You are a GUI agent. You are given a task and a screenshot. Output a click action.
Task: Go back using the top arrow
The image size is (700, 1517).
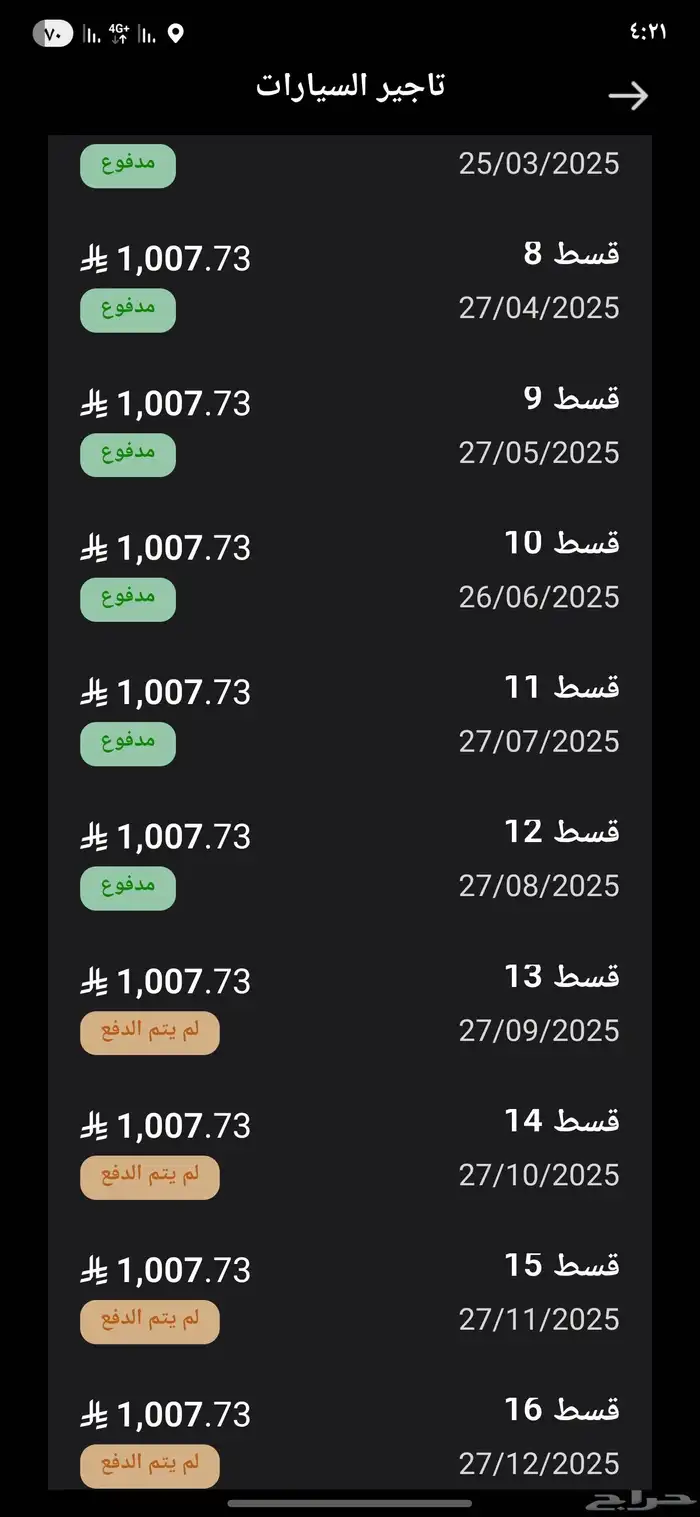(x=628, y=95)
